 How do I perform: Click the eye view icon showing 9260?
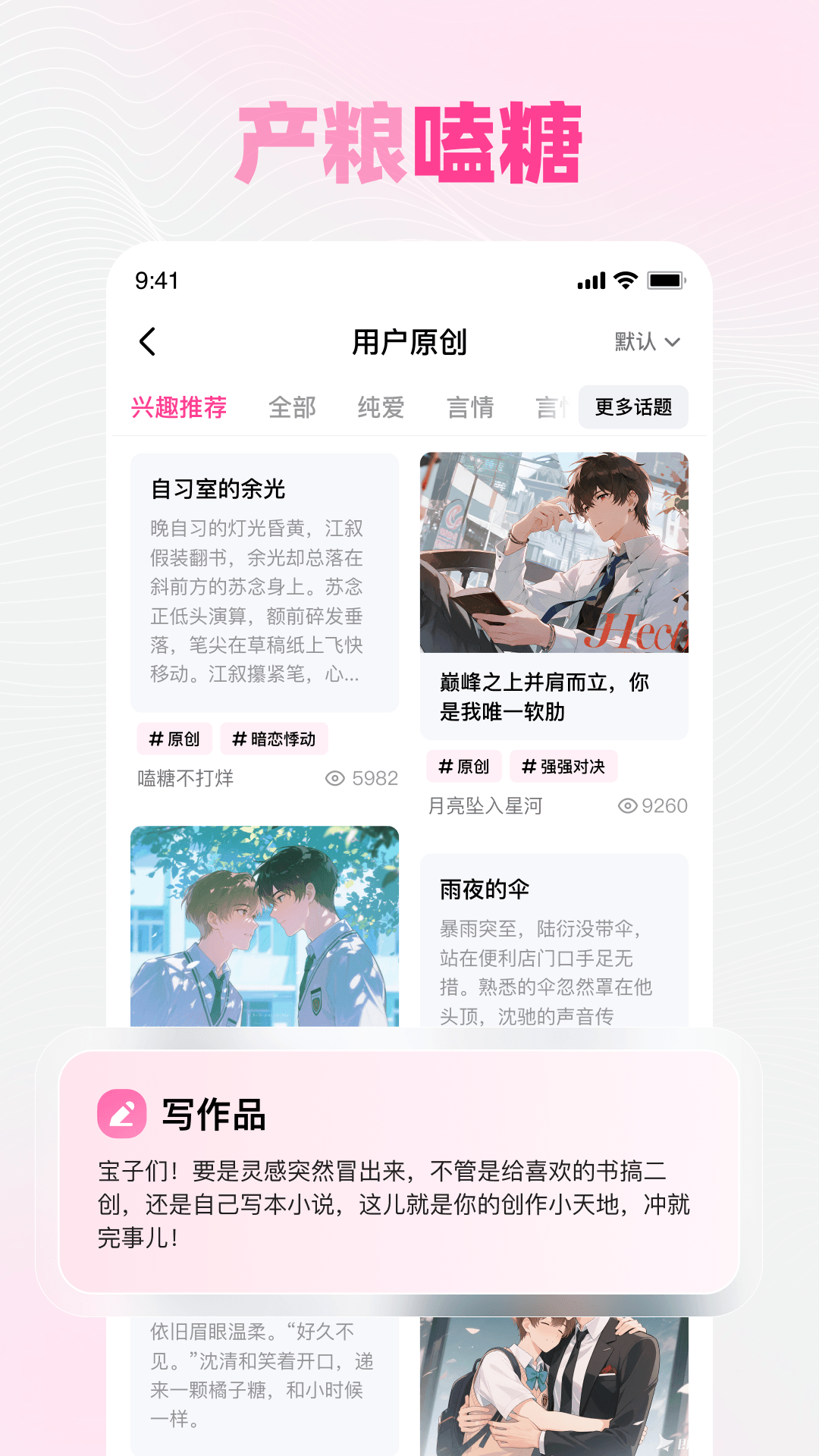(x=627, y=807)
